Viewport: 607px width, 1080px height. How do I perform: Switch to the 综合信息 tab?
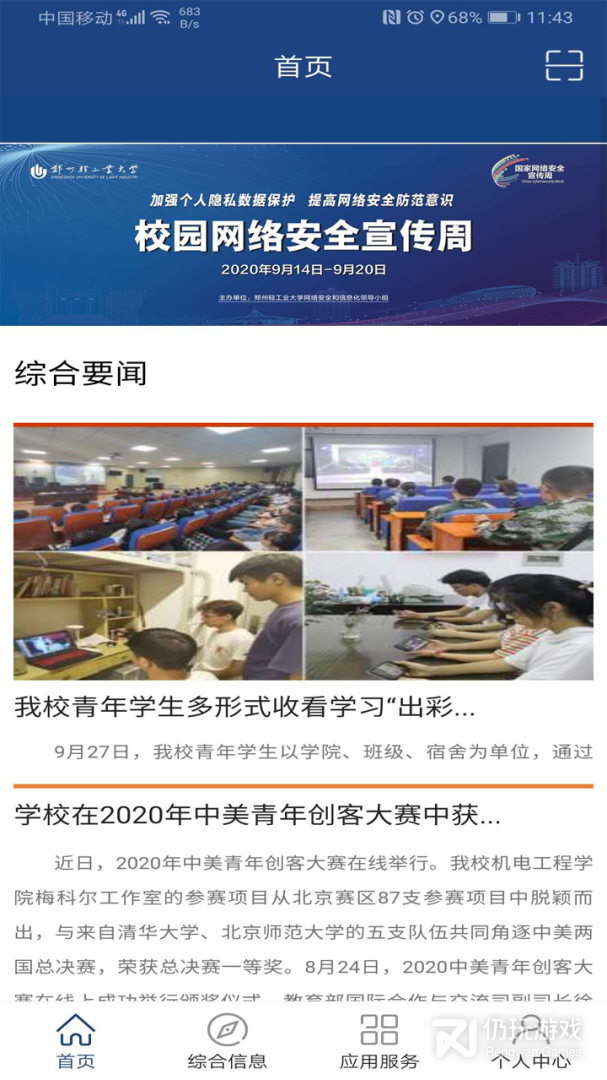[x=227, y=1040]
